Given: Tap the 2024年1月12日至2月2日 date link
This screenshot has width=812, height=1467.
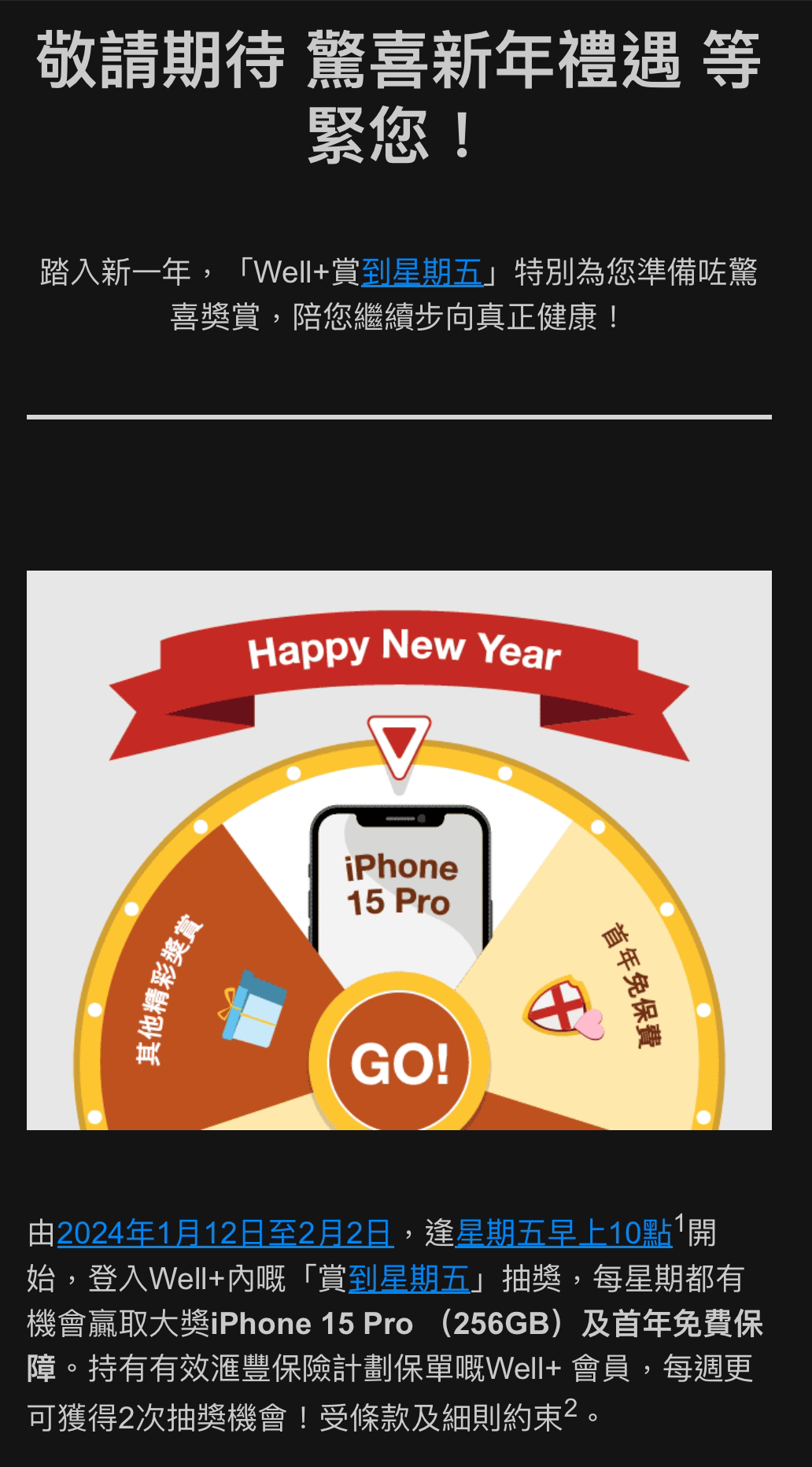Looking at the screenshot, I should click(225, 1232).
